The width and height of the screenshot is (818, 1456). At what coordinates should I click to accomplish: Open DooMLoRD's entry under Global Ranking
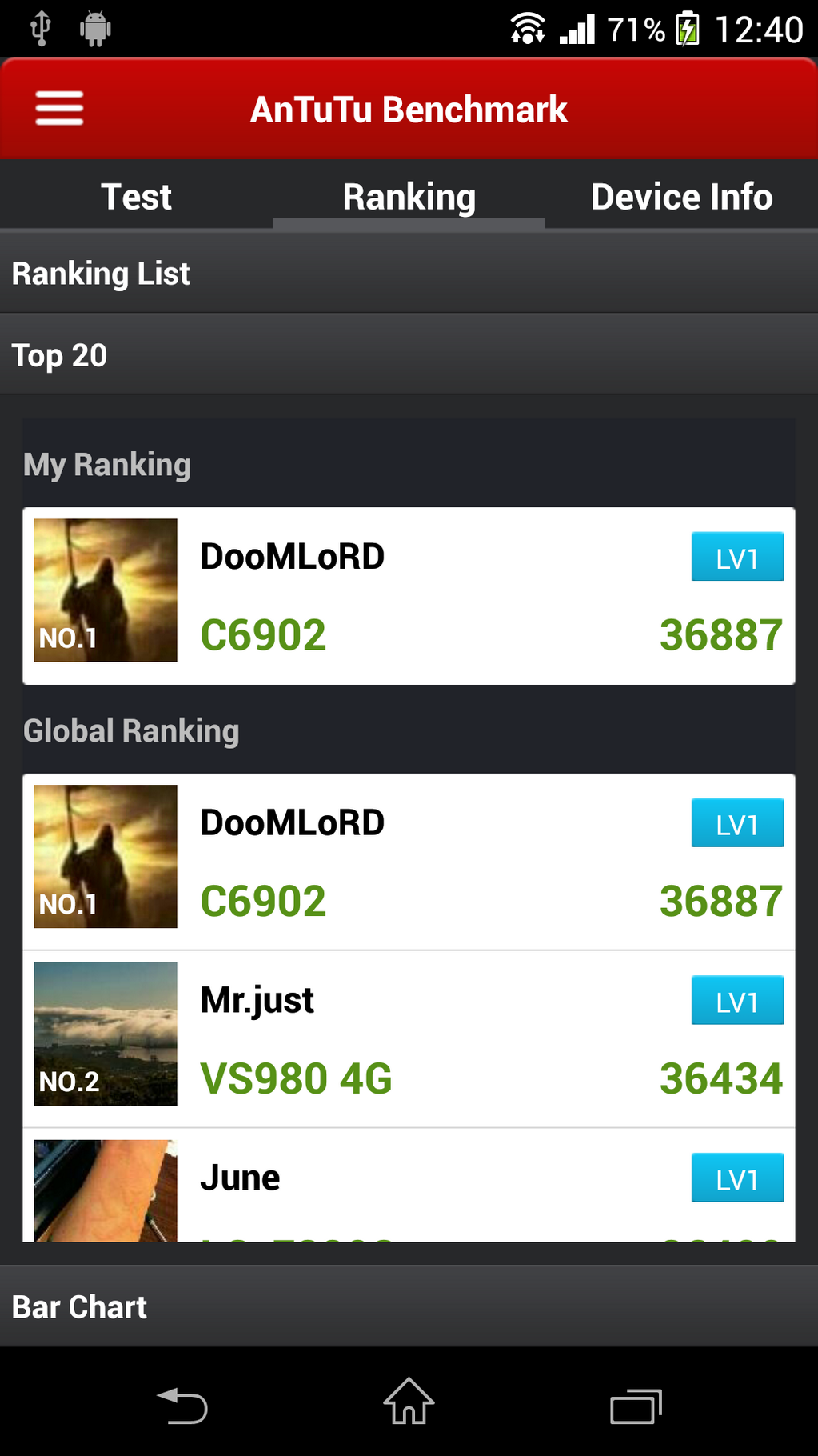click(409, 862)
